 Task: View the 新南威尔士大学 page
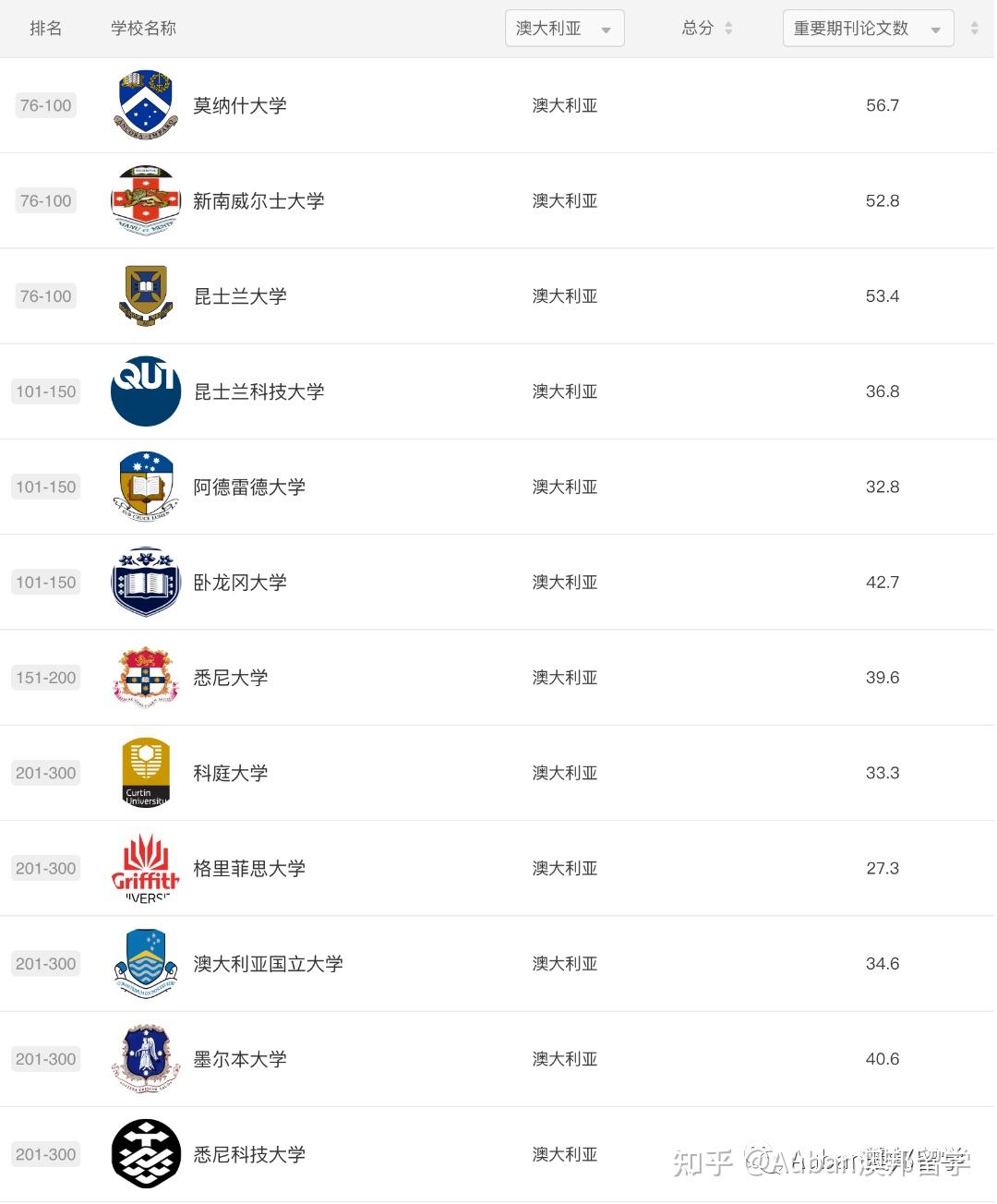(258, 201)
